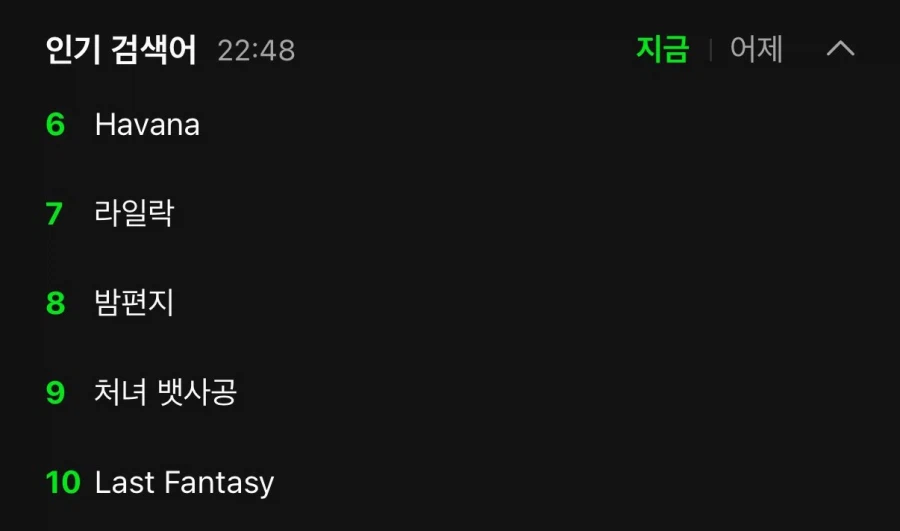Open popular search term 라일락
This screenshot has height=531, width=900.
coord(134,214)
